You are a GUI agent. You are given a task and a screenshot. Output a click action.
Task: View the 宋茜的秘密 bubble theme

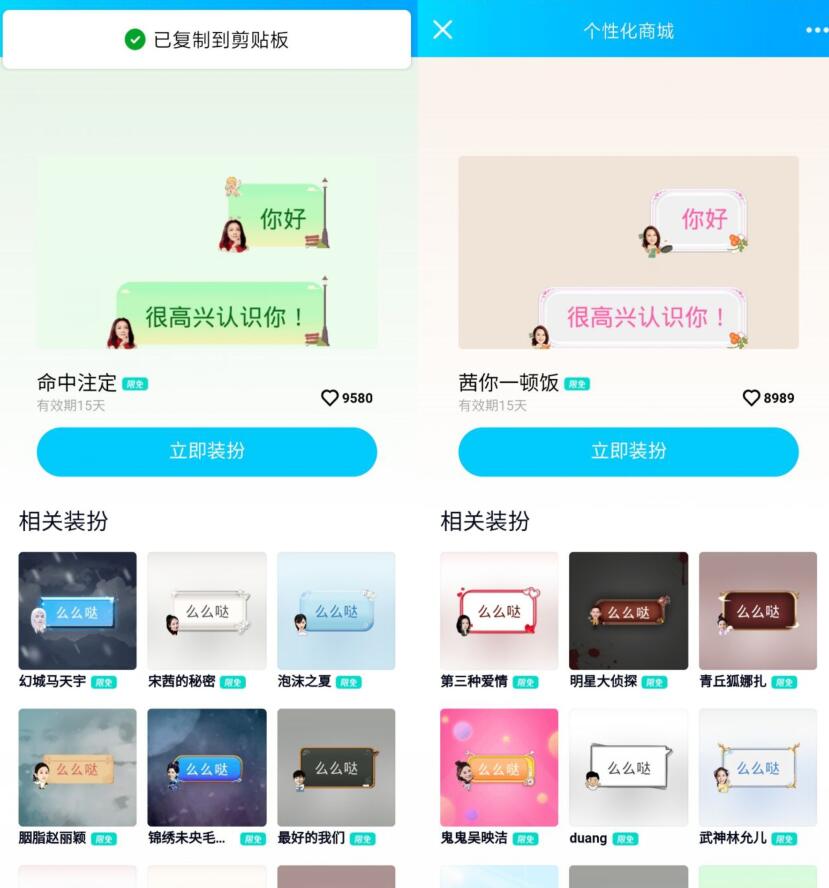(x=207, y=611)
